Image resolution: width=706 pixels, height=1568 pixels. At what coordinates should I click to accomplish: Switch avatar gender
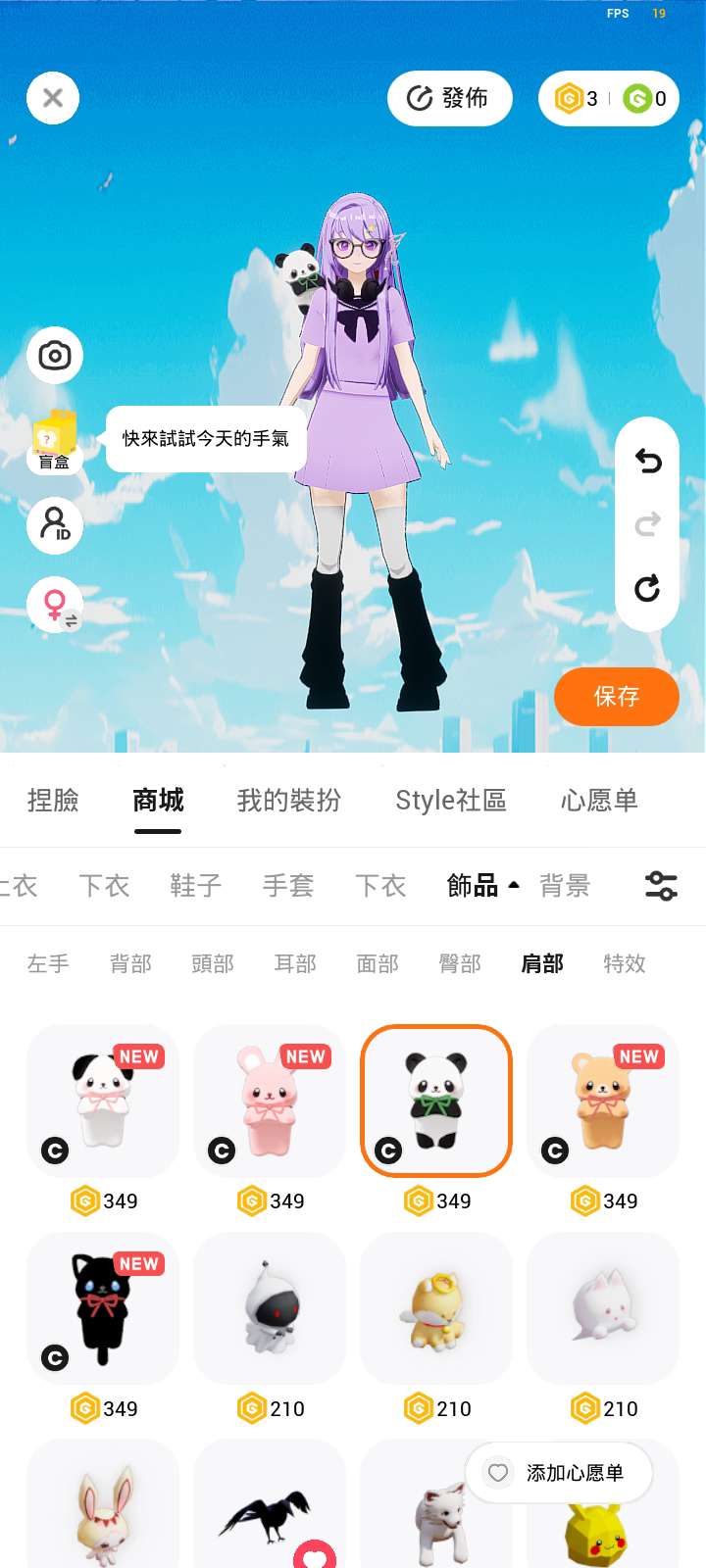[55, 605]
